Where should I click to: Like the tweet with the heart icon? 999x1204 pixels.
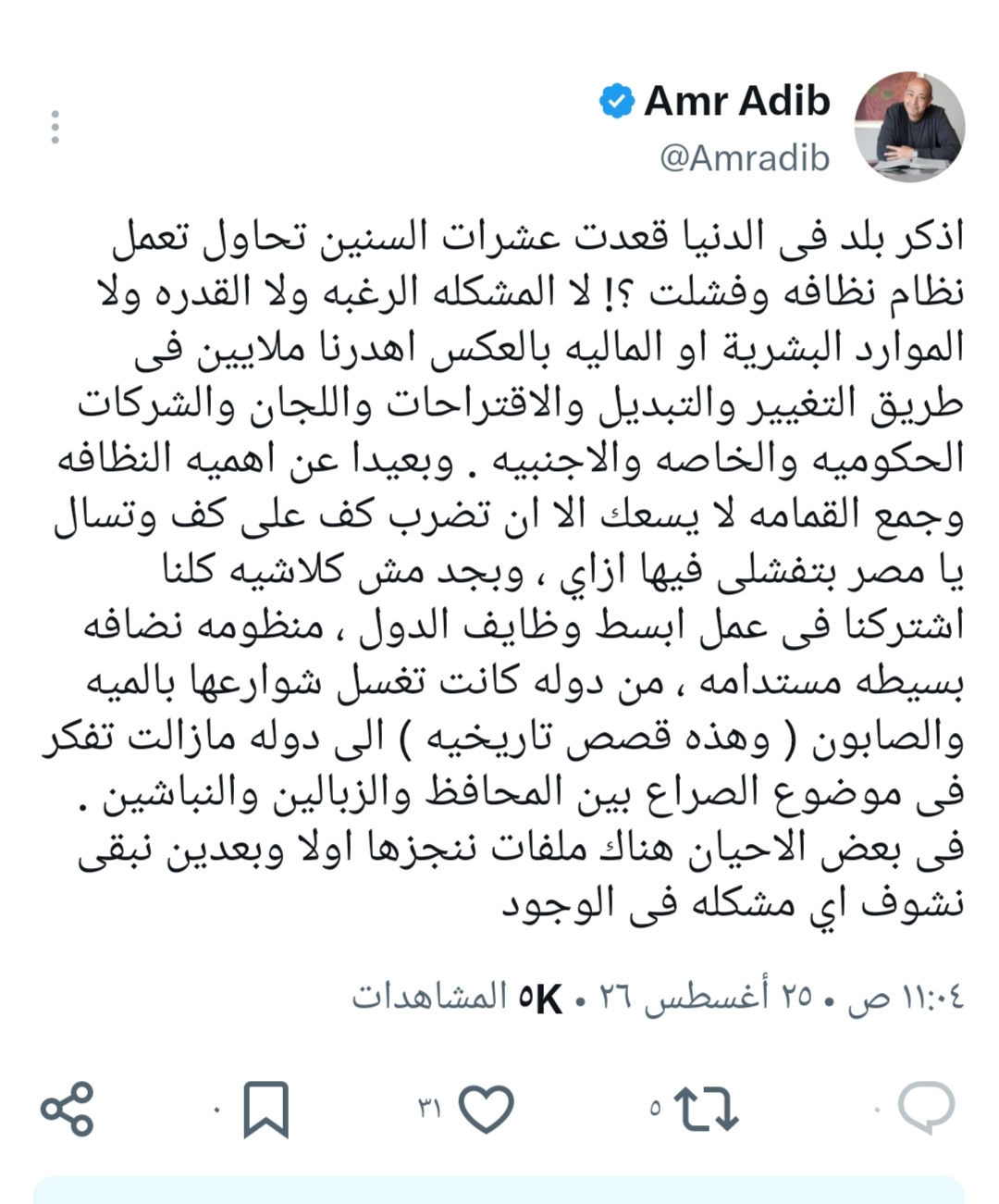coord(486,1109)
